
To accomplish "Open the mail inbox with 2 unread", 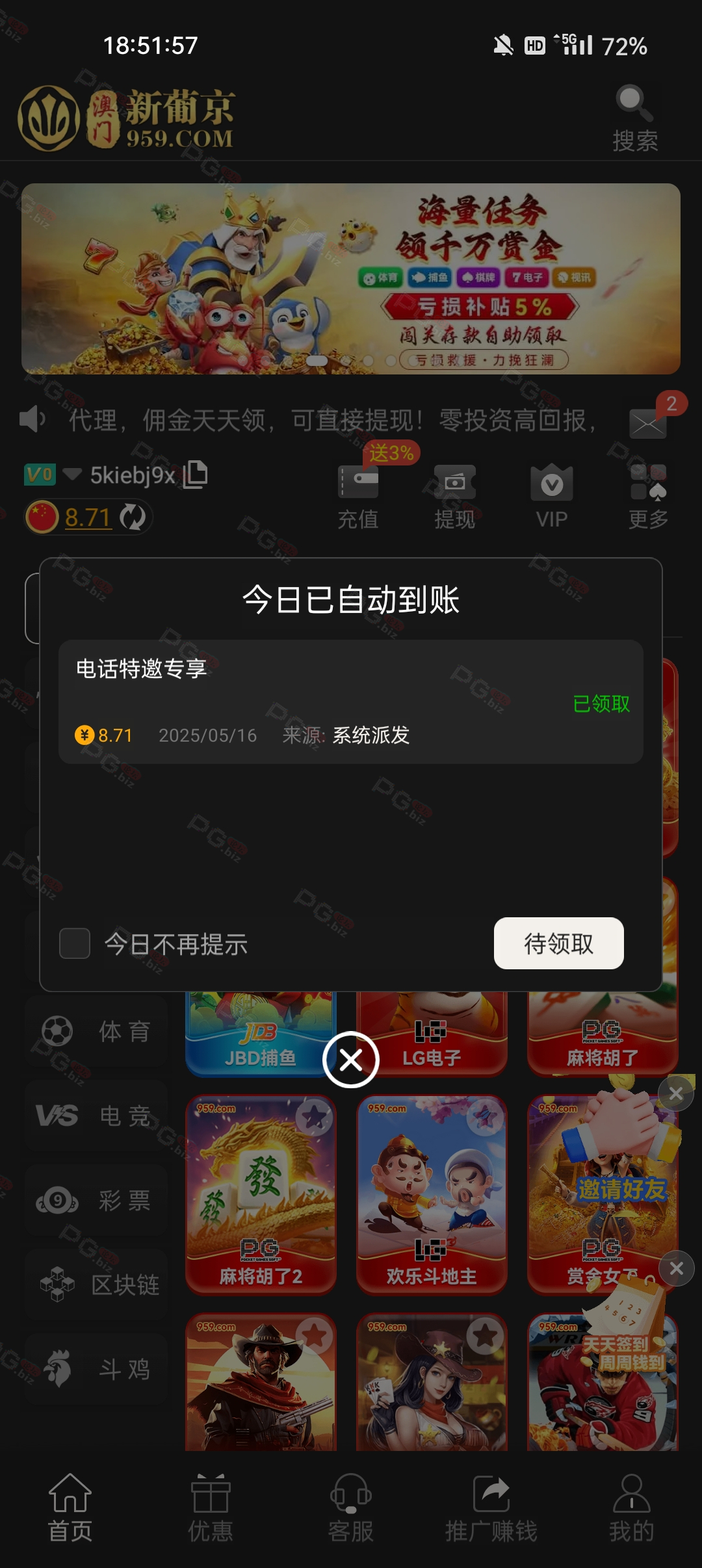I will tap(649, 424).
